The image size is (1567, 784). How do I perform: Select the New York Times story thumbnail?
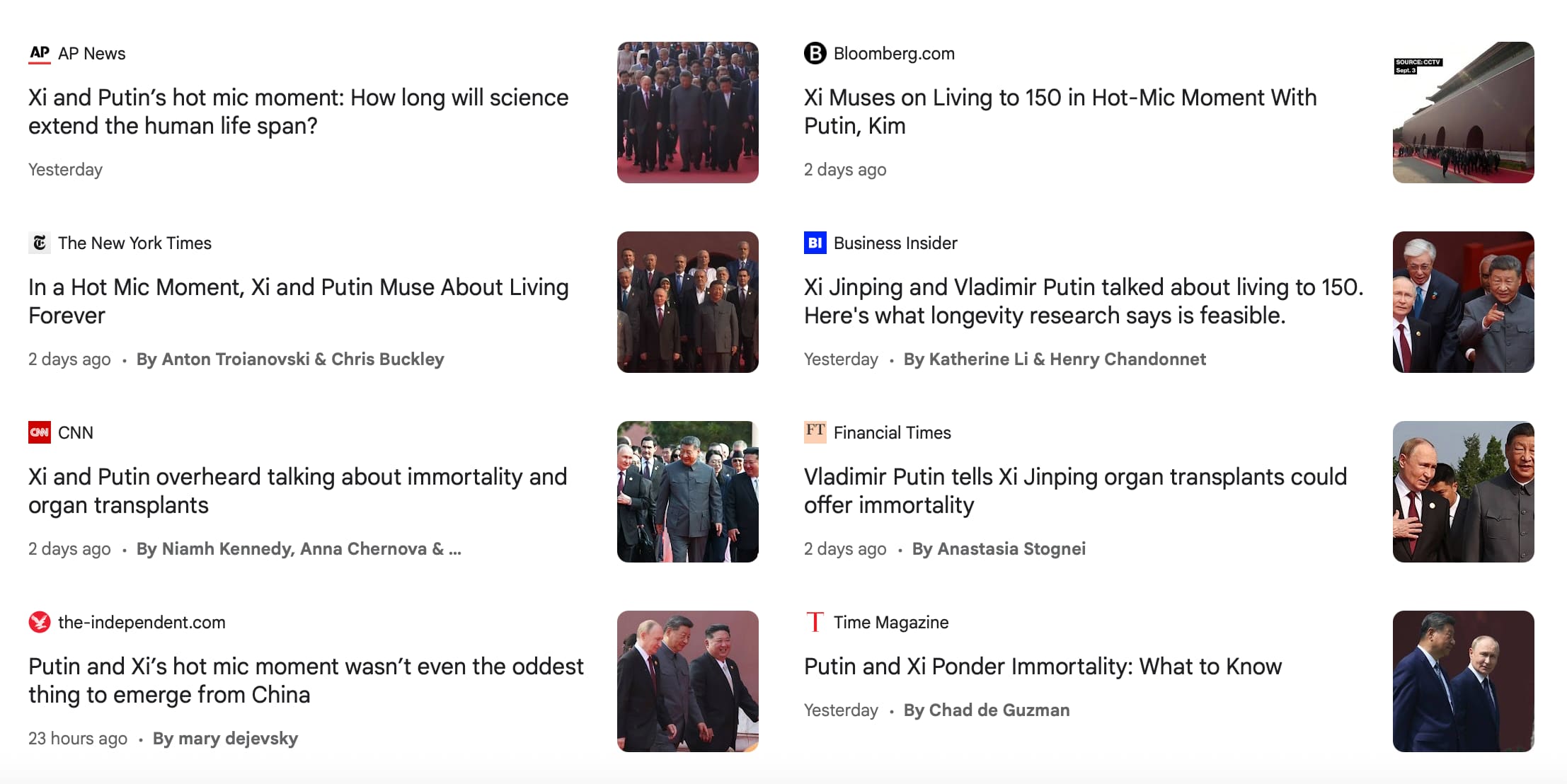[687, 302]
